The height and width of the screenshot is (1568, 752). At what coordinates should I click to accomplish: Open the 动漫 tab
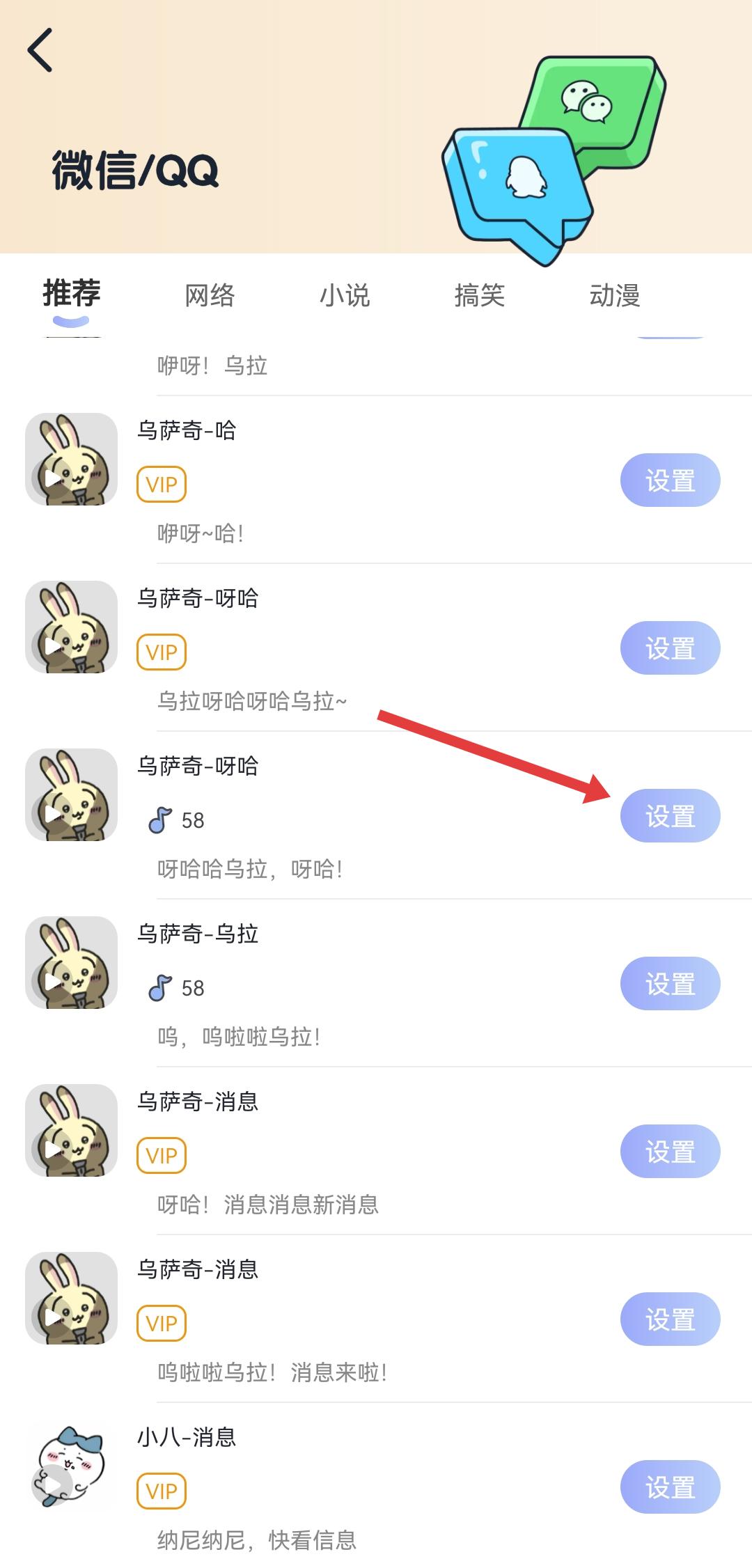pos(614,295)
